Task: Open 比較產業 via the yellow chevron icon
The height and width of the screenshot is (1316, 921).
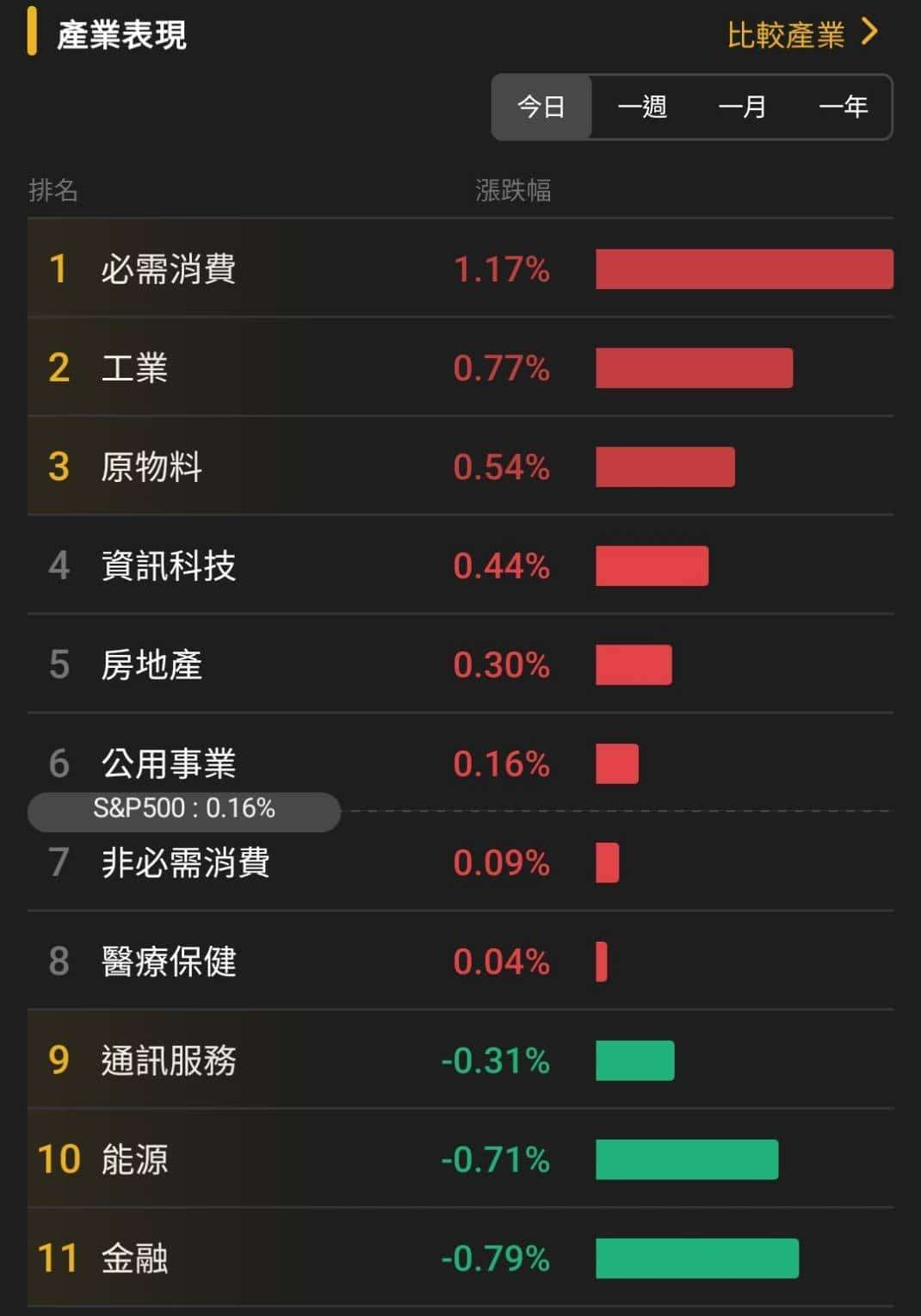Action: [x=869, y=34]
